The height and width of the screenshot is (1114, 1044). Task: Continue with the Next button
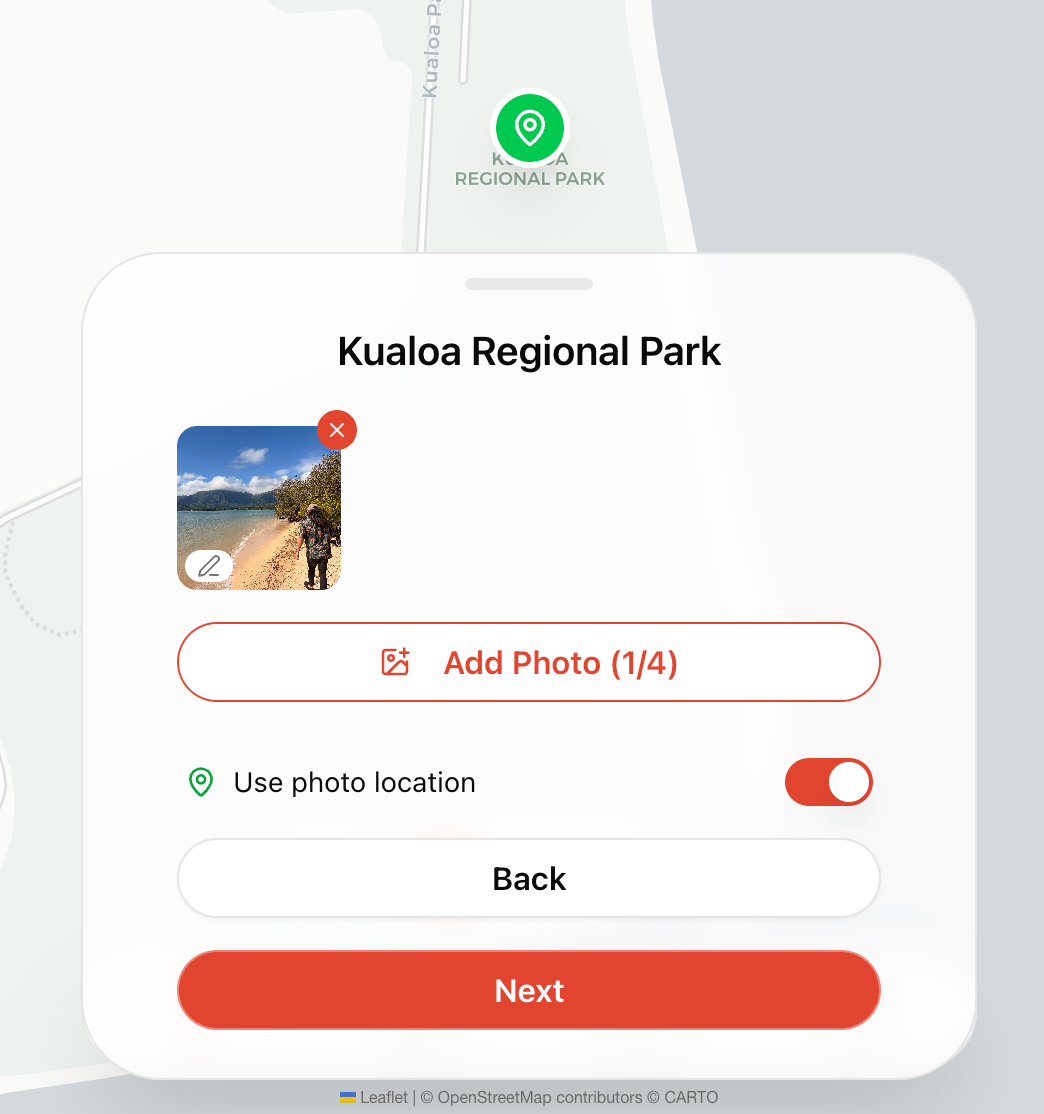coord(529,990)
